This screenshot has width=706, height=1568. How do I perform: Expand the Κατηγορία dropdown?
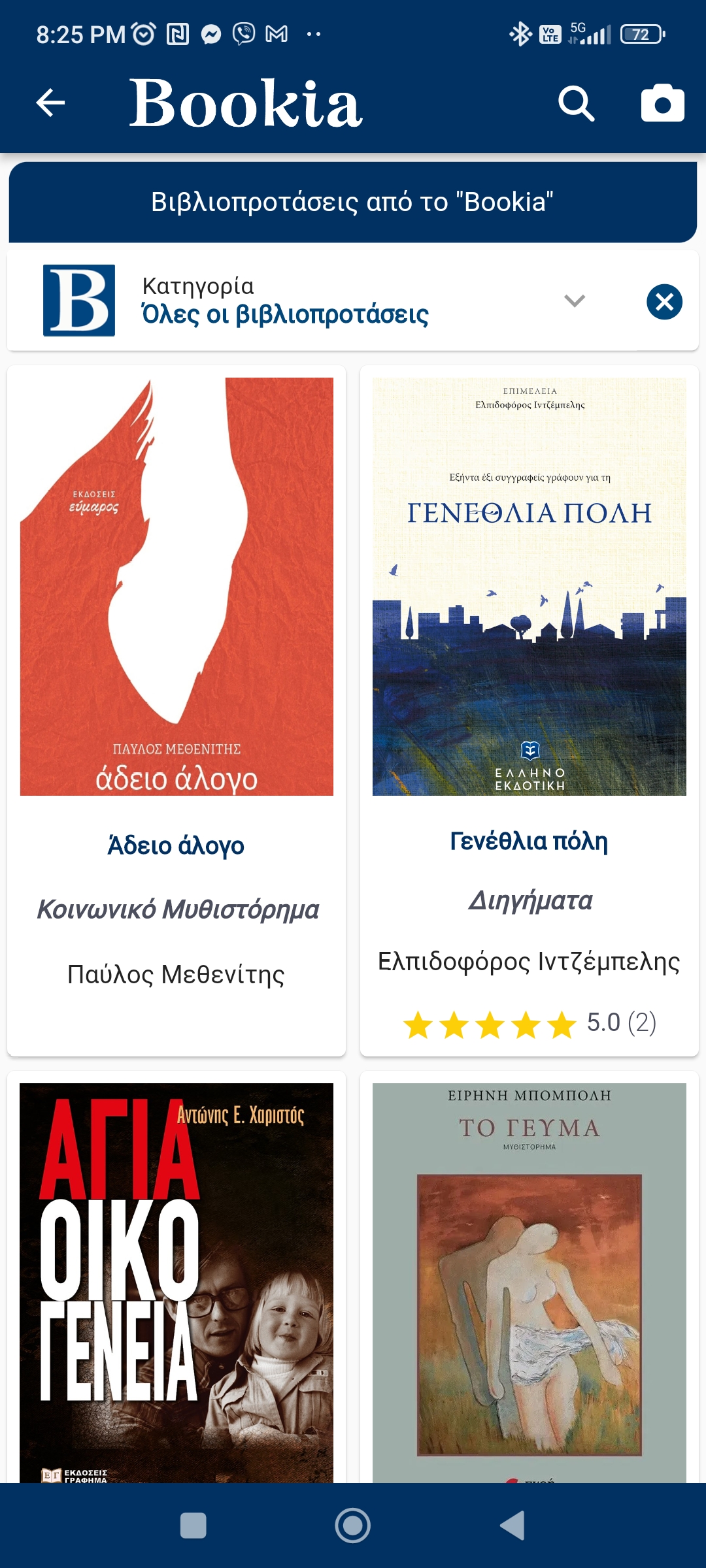[574, 301]
